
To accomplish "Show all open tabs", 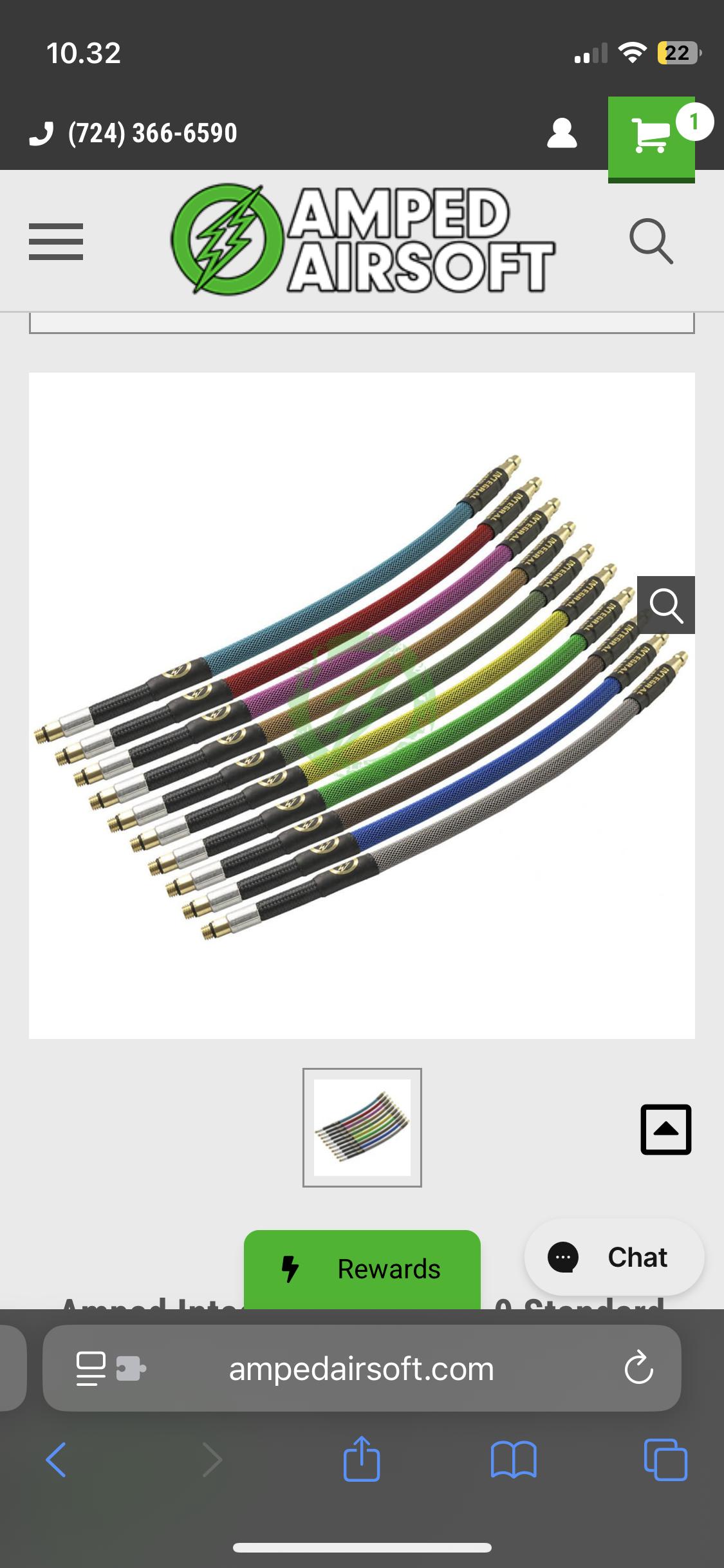I will 665,1459.
